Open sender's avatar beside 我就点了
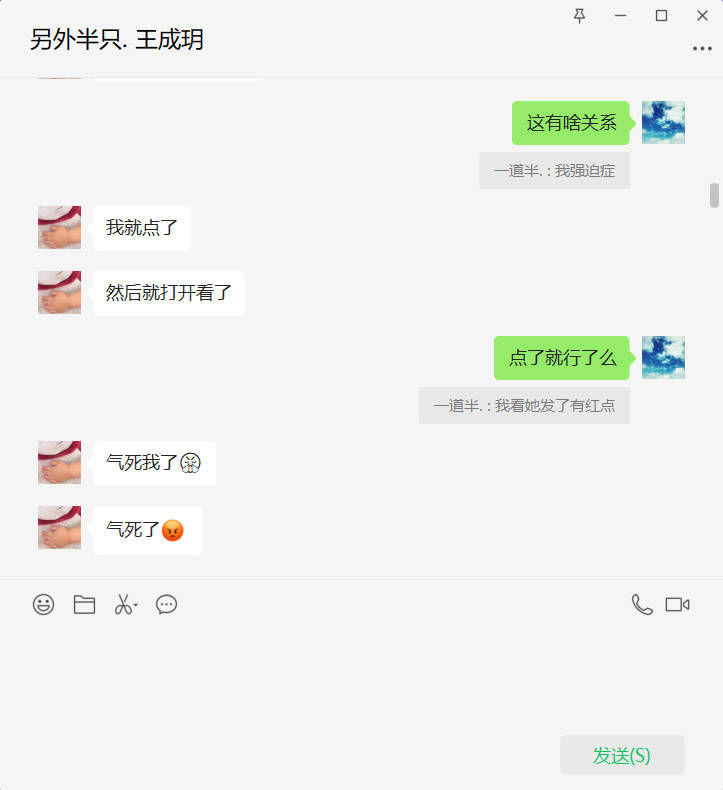This screenshot has width=723, height=790. (59, 227)
